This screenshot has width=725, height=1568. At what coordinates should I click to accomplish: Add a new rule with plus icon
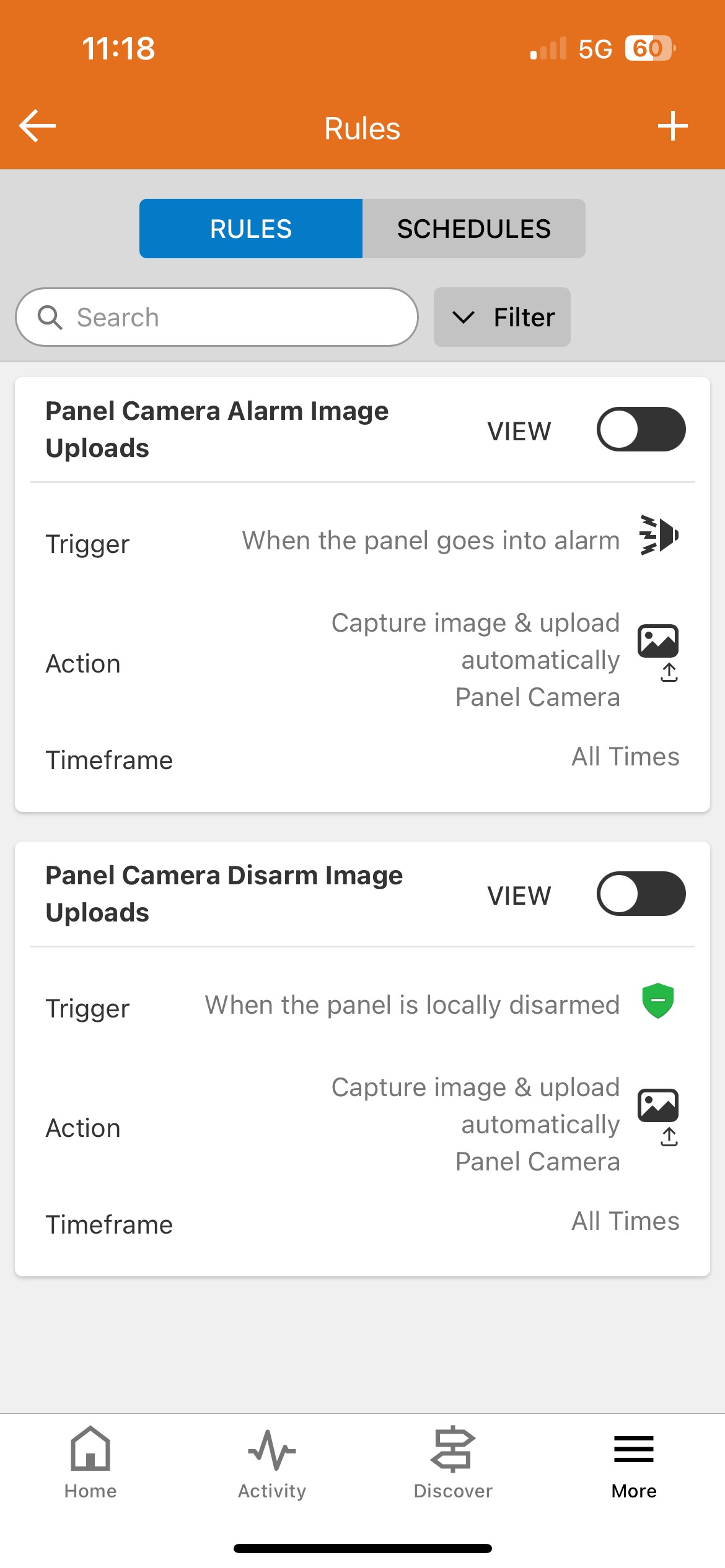672,126
